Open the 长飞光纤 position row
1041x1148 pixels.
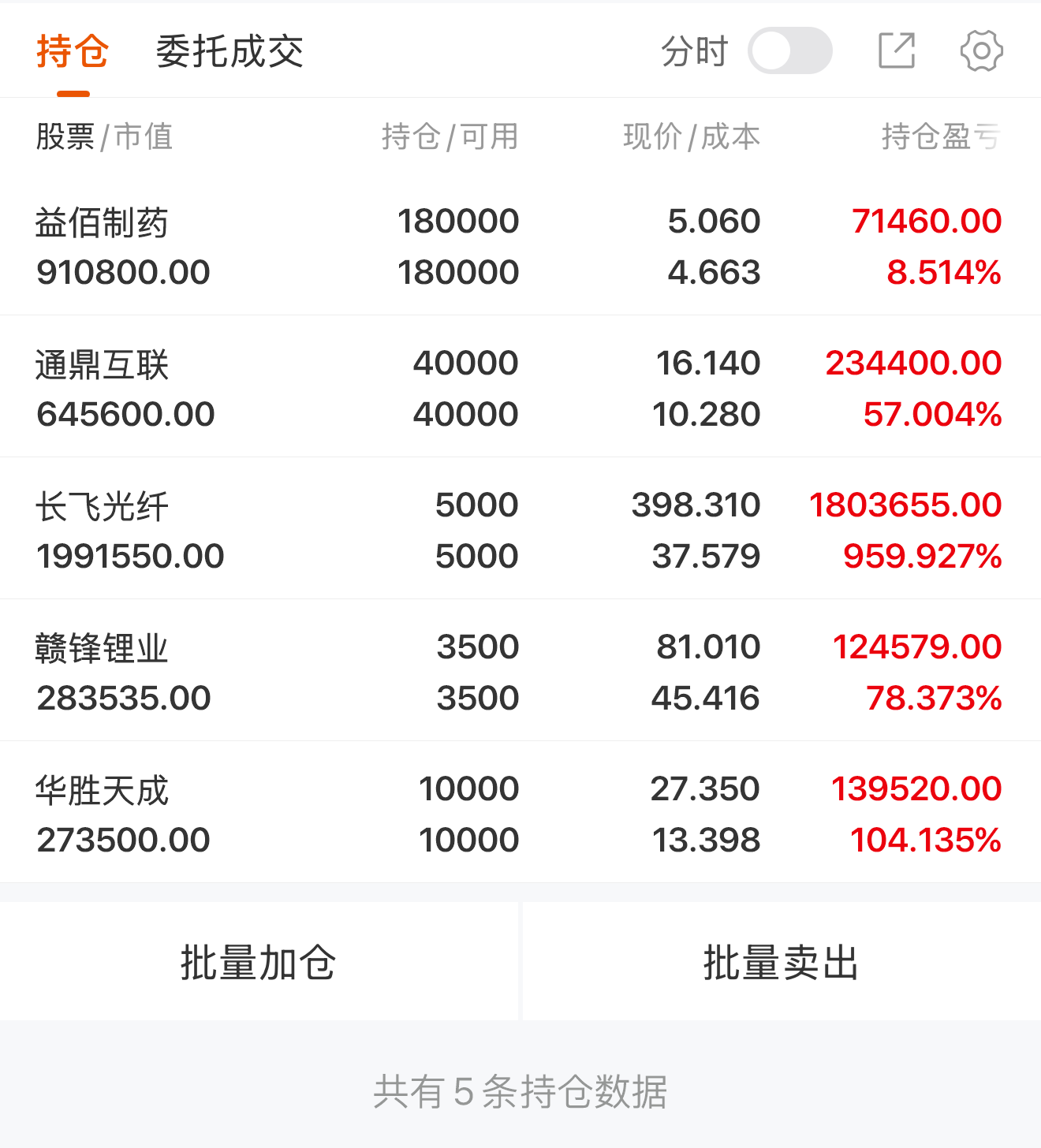click(x=520, y=529)
